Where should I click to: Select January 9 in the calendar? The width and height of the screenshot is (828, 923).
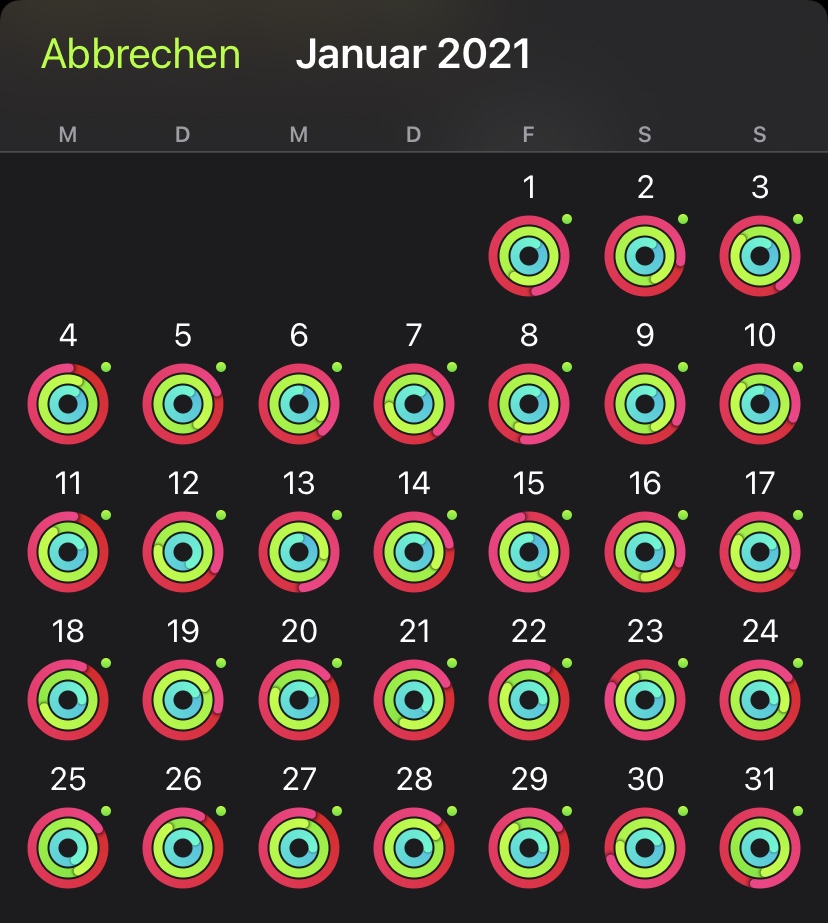[x=645, y=404]
